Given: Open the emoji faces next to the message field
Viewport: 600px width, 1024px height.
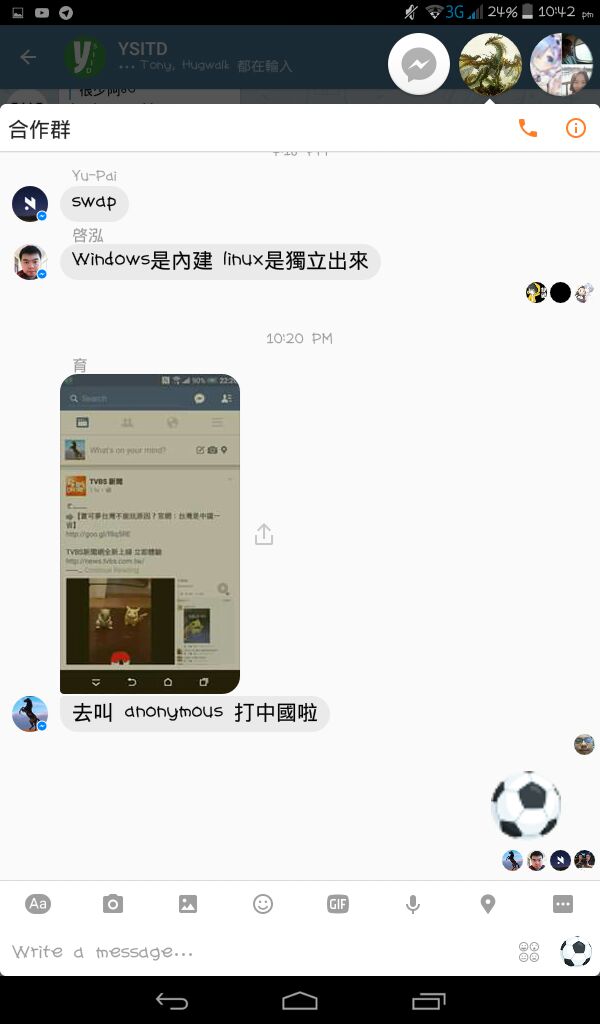Looking at the screenshot, I should (530, 952).
